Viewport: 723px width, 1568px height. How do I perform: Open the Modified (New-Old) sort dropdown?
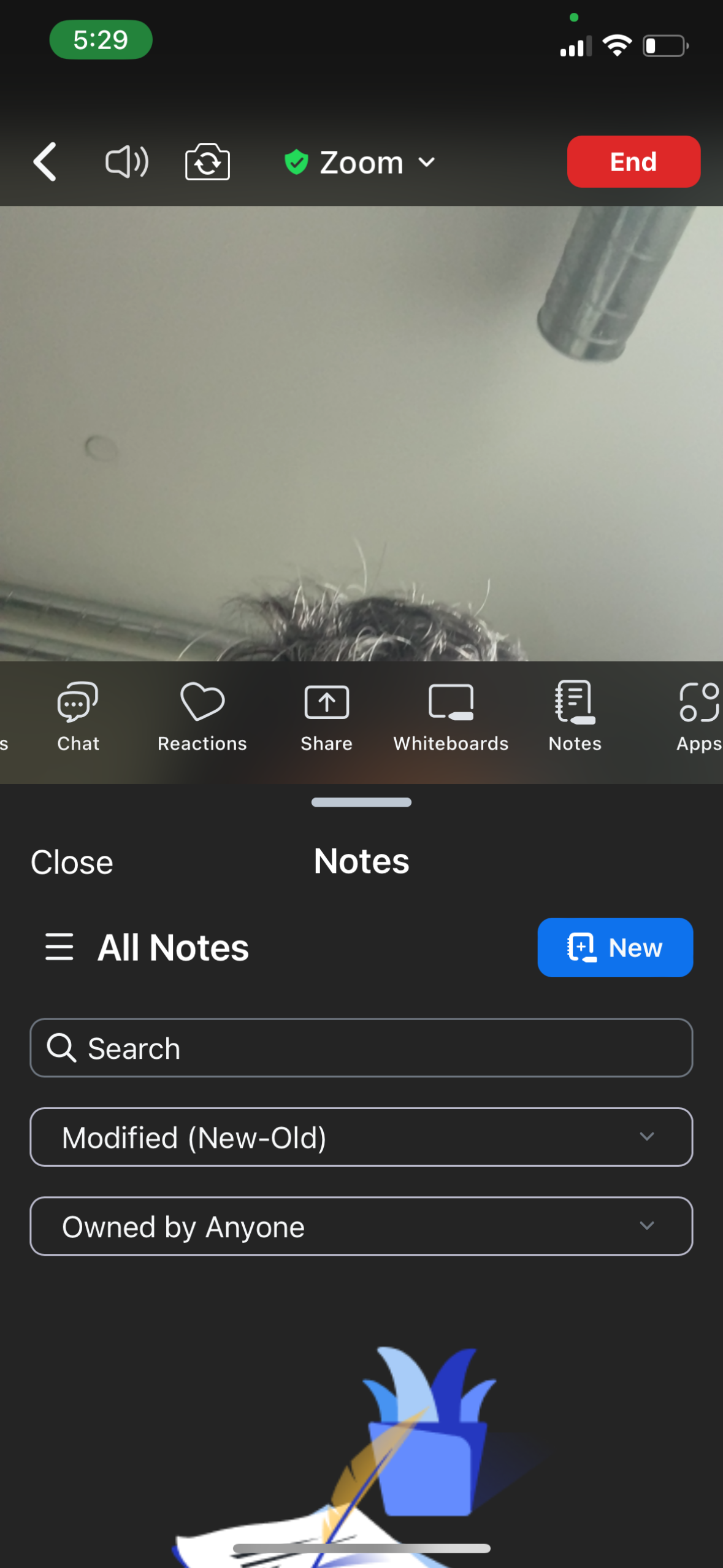click(x=361, y=1137)
